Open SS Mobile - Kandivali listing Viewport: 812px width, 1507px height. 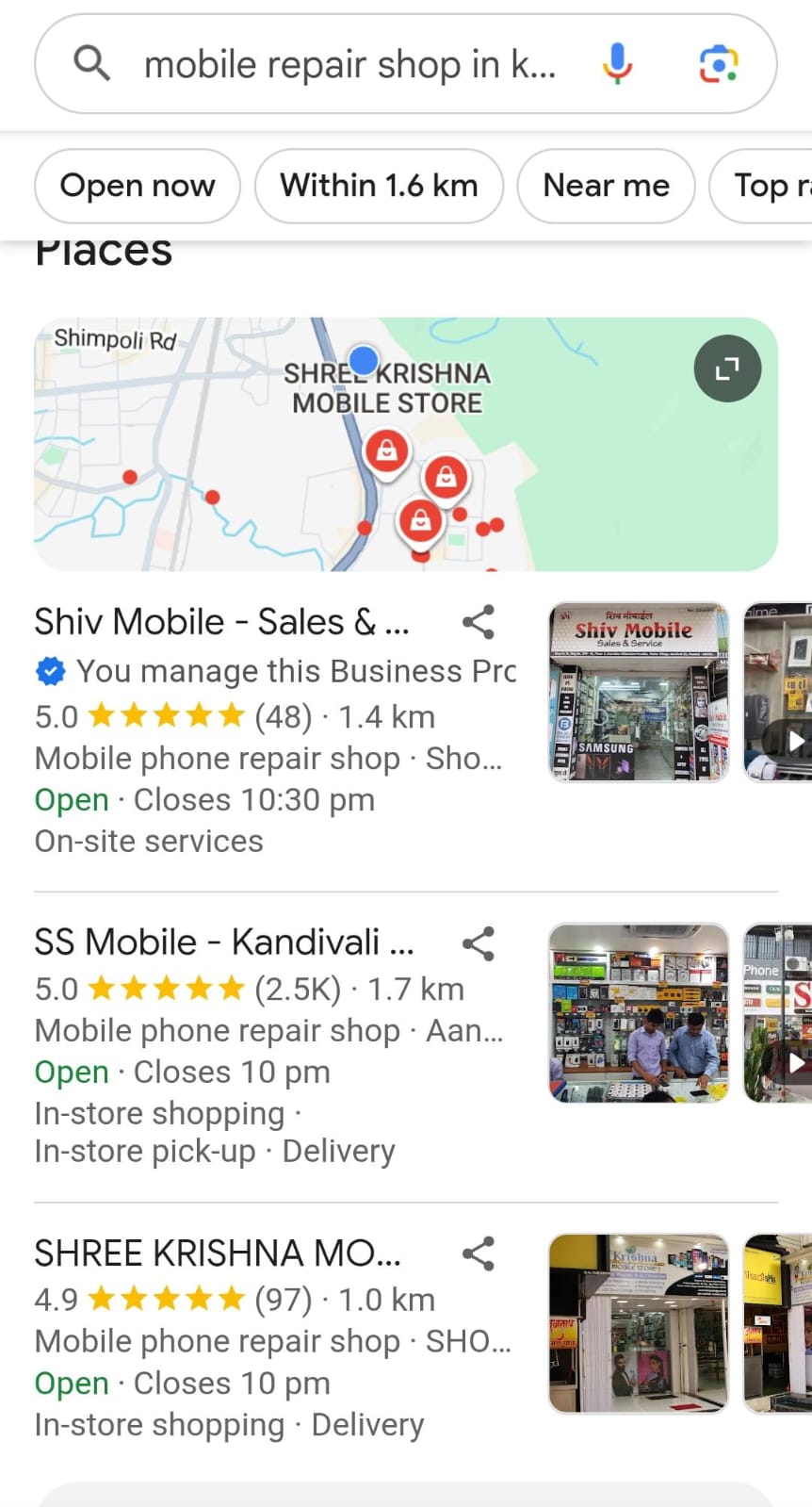(223, 942)
